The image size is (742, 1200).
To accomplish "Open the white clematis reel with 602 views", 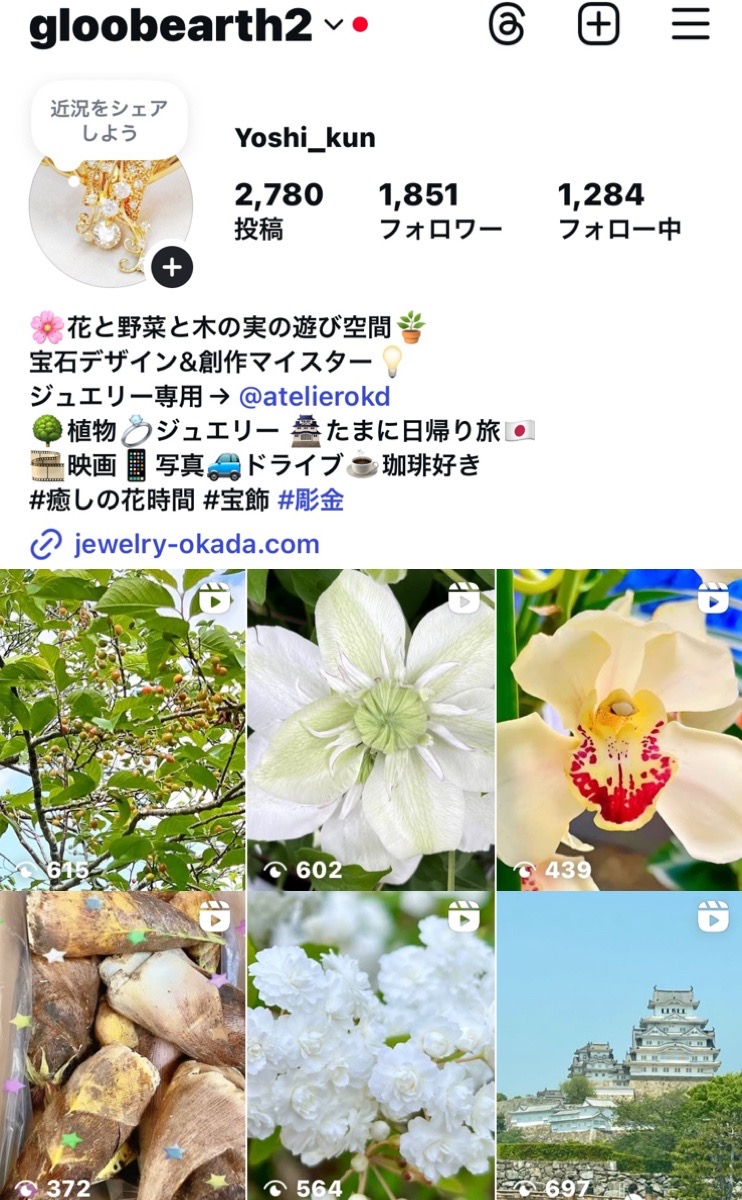I will (371, 729).
